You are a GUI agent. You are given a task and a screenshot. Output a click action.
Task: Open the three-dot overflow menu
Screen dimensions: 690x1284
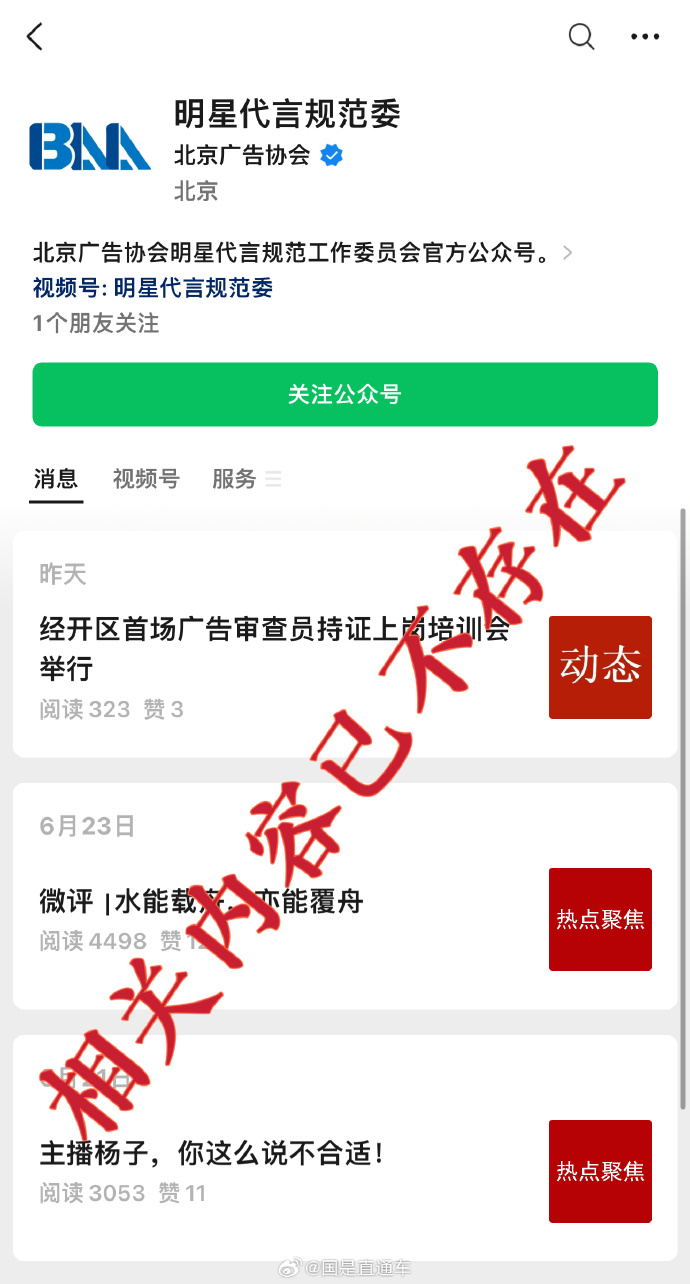tap(645, 37)
